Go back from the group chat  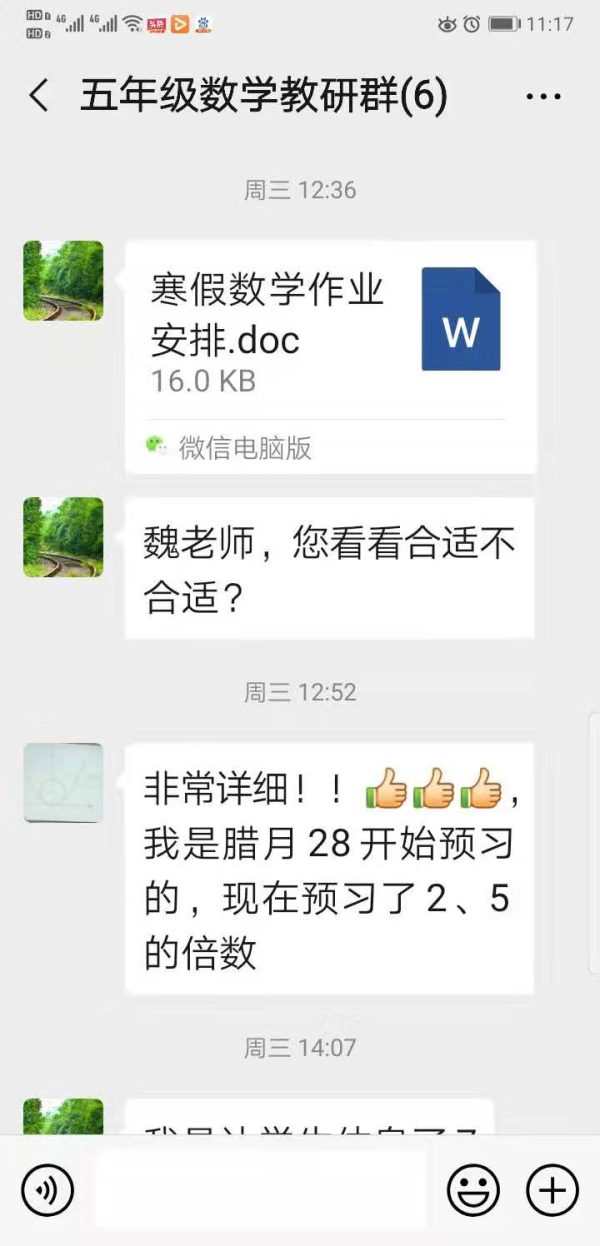38,97
